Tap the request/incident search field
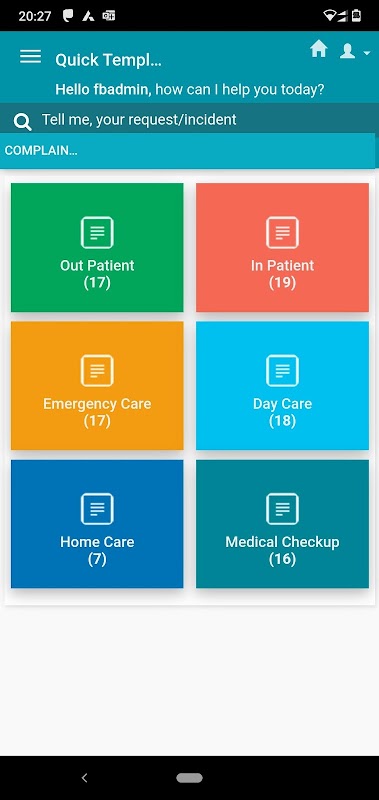This screenshot has width=379, height=800. [x=189, y=120]
